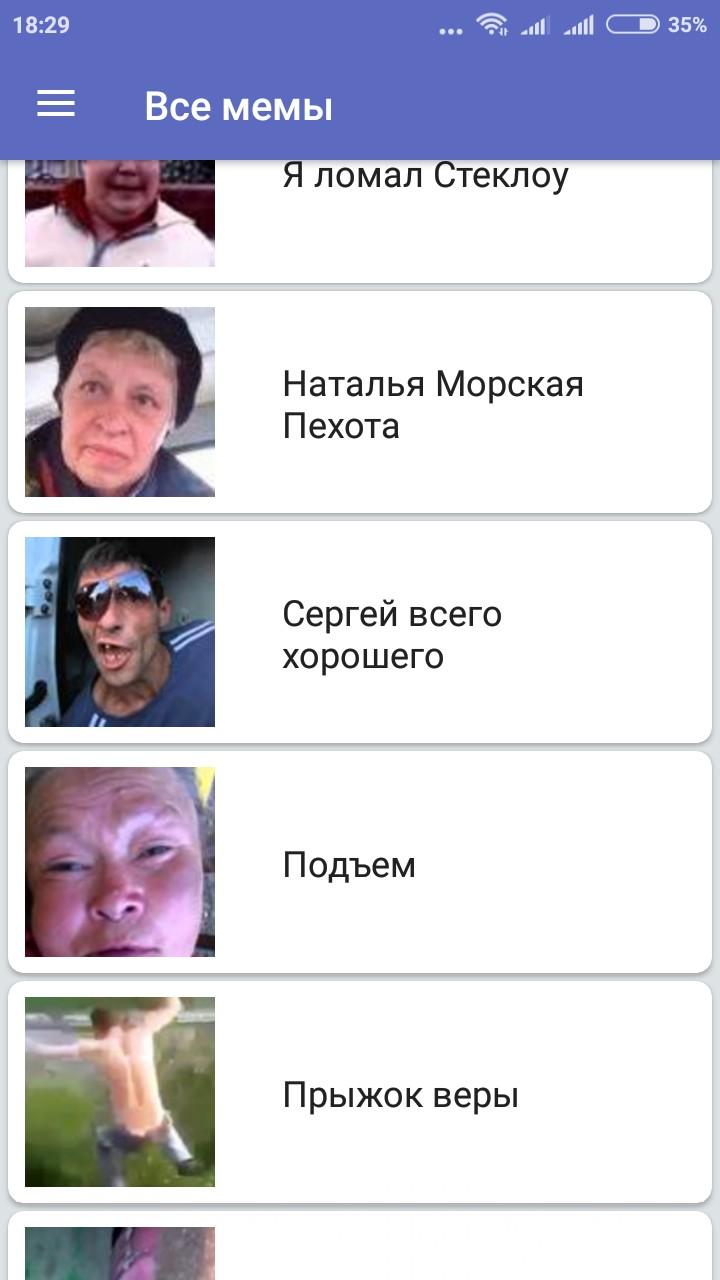Open the 'Я ломал Стеклоу' meme

(426, 176)
